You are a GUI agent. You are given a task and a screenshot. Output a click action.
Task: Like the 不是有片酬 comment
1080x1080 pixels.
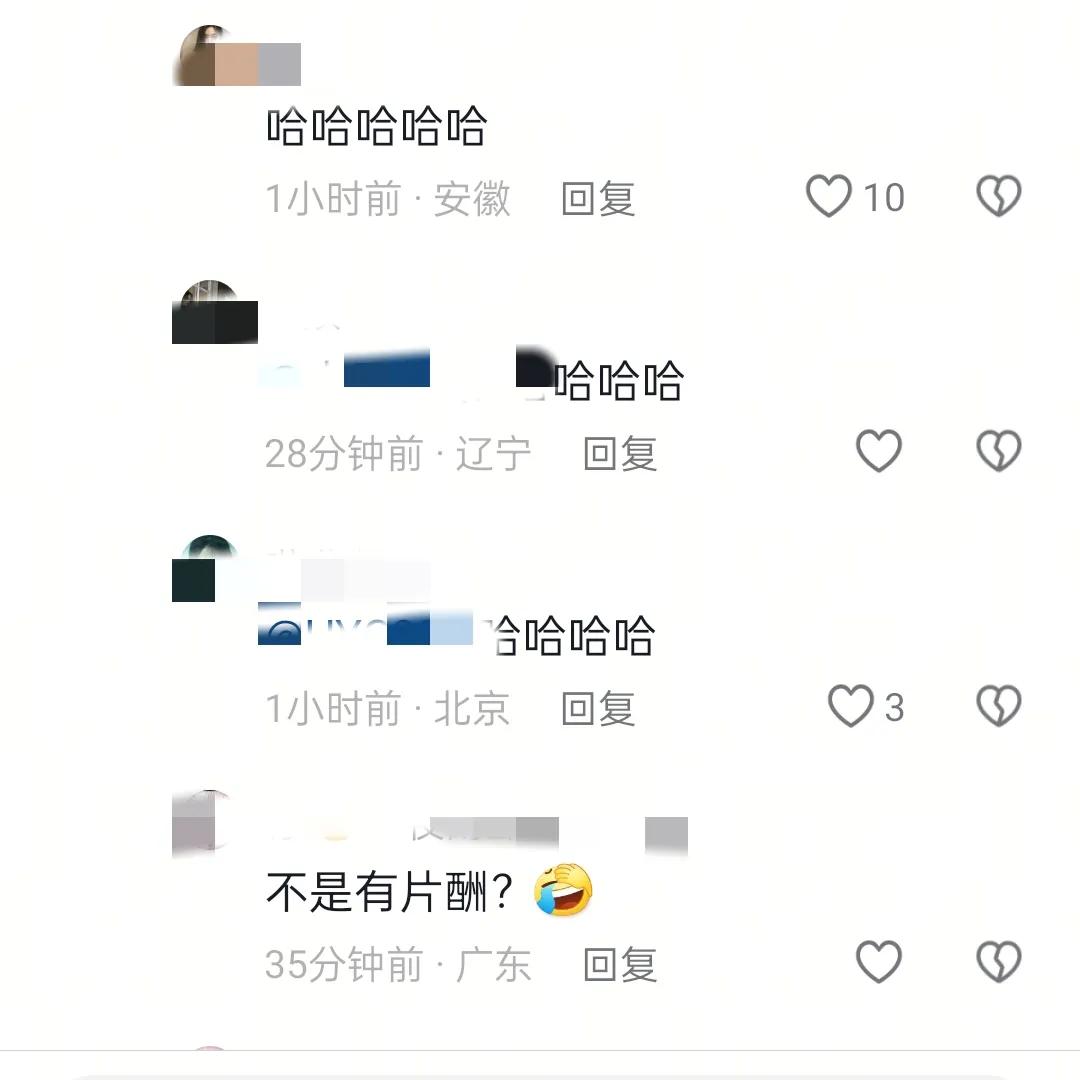pyautogui.click(x=879, y=962)
